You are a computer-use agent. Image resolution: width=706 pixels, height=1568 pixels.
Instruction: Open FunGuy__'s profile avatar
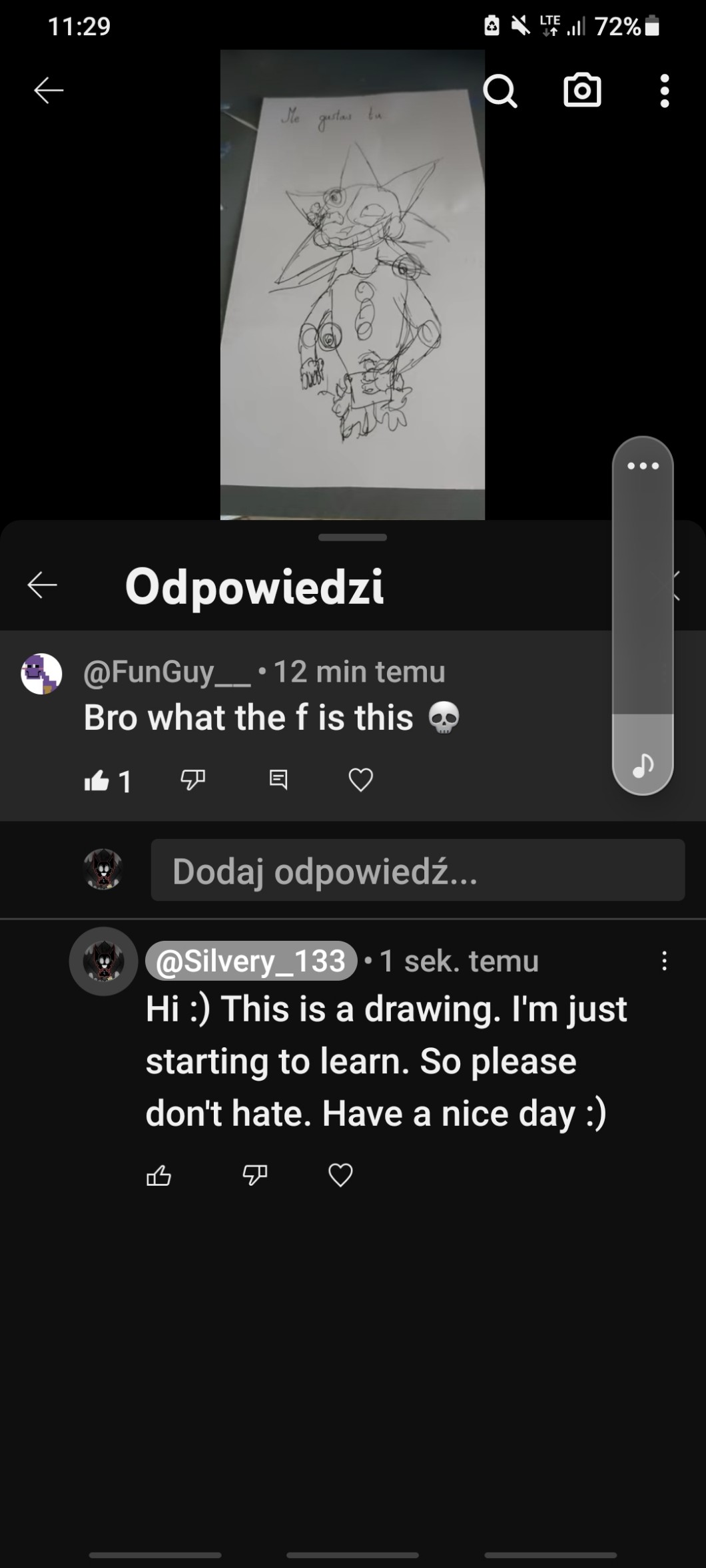42,674
